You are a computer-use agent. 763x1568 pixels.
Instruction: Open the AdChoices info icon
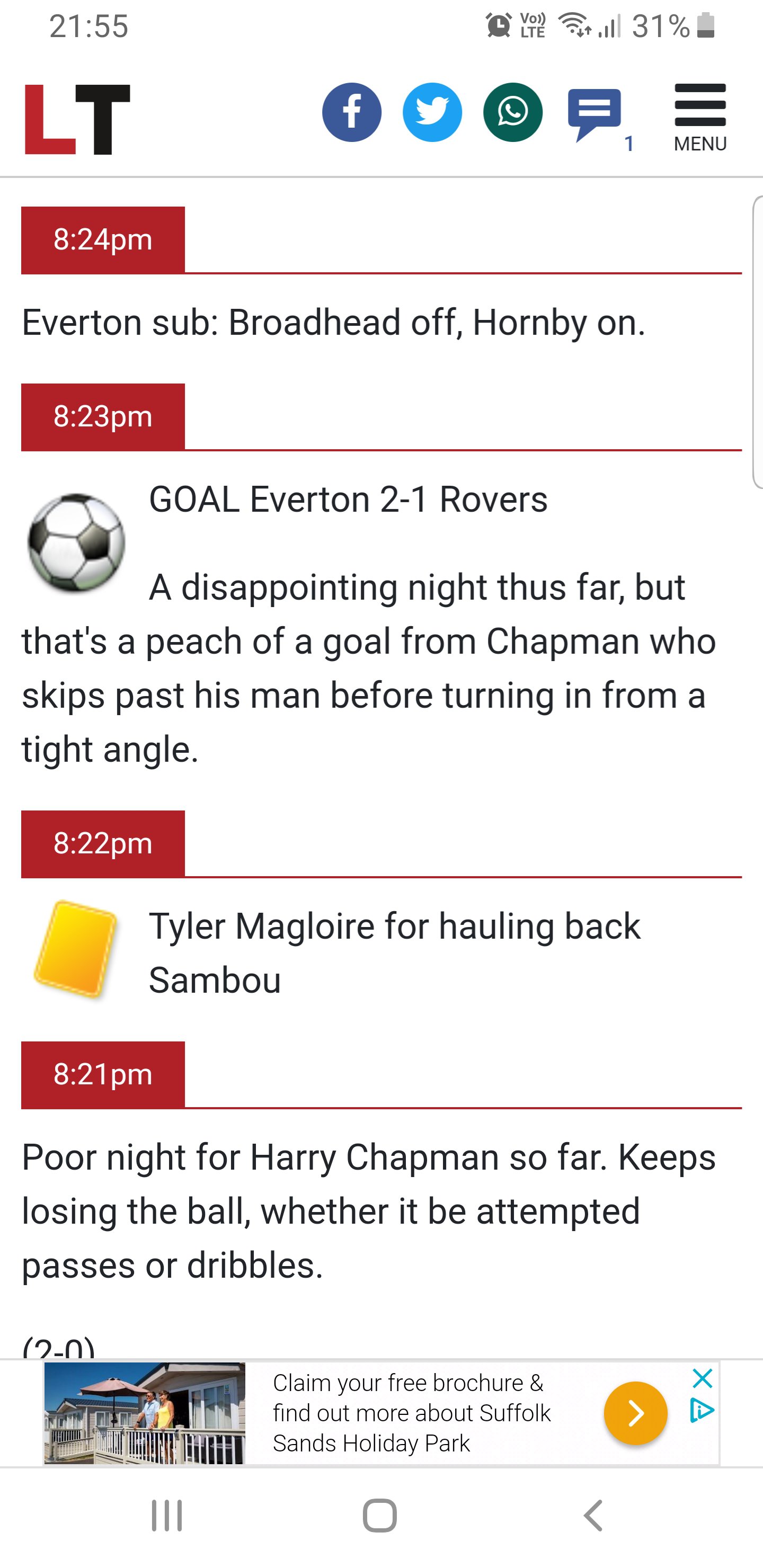pyautogui.click(x=702, y=1410)
